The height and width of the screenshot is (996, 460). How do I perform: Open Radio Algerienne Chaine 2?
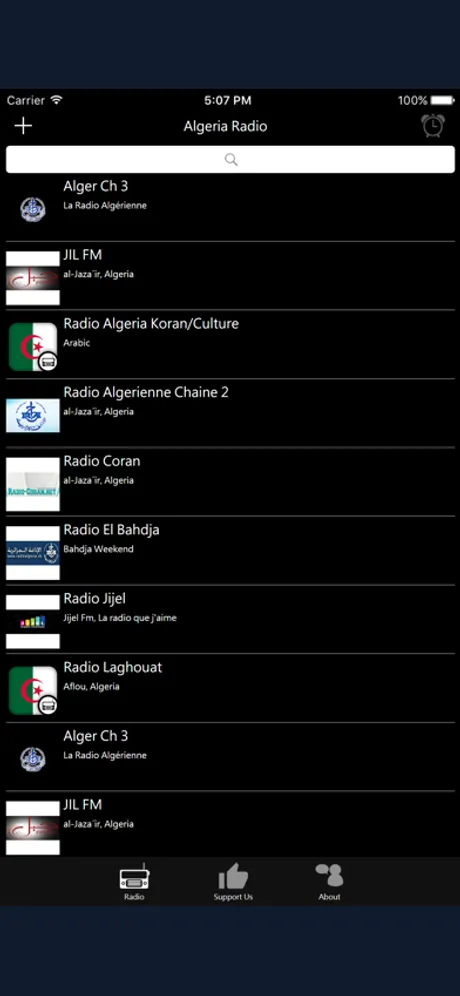(x=230, y=414)
